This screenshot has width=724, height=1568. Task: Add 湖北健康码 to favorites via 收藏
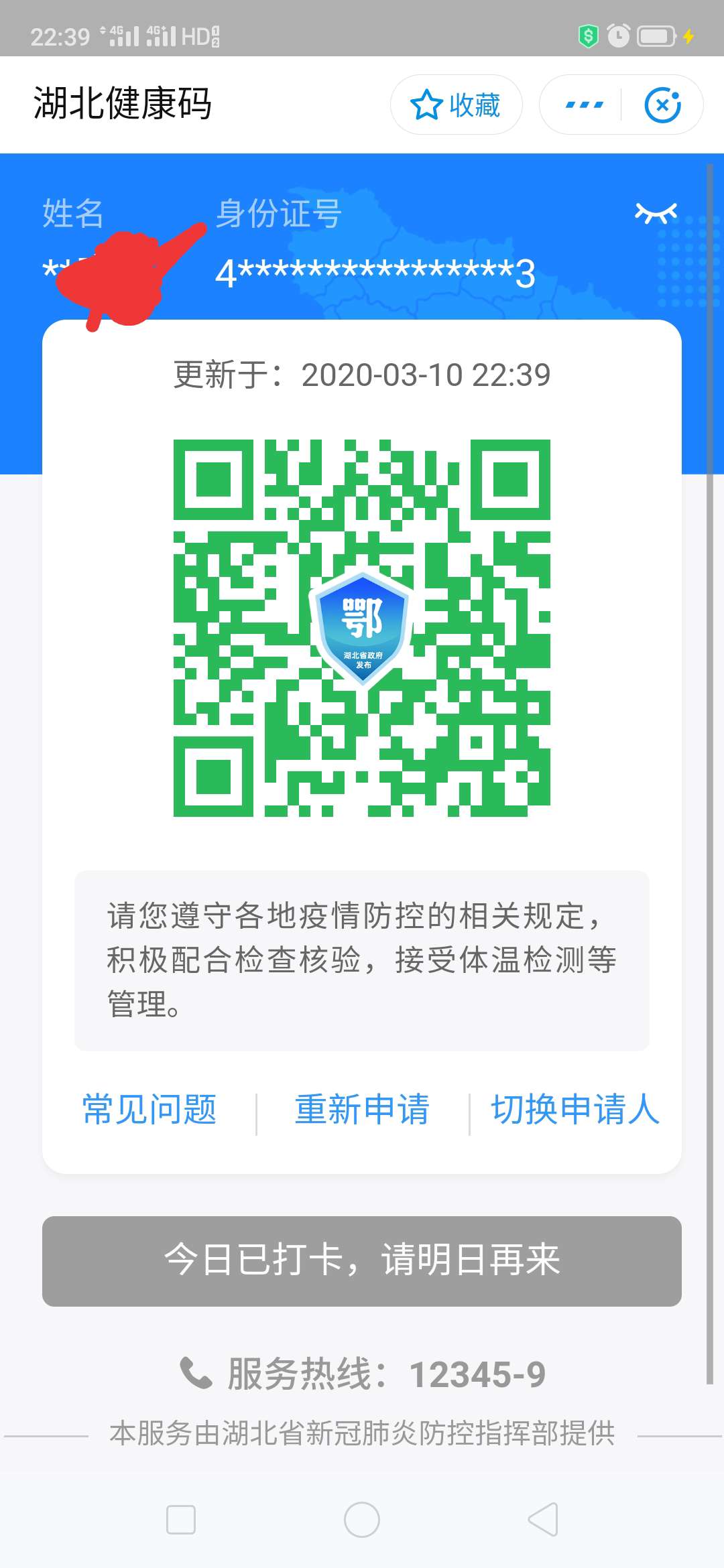click(456, 105)
